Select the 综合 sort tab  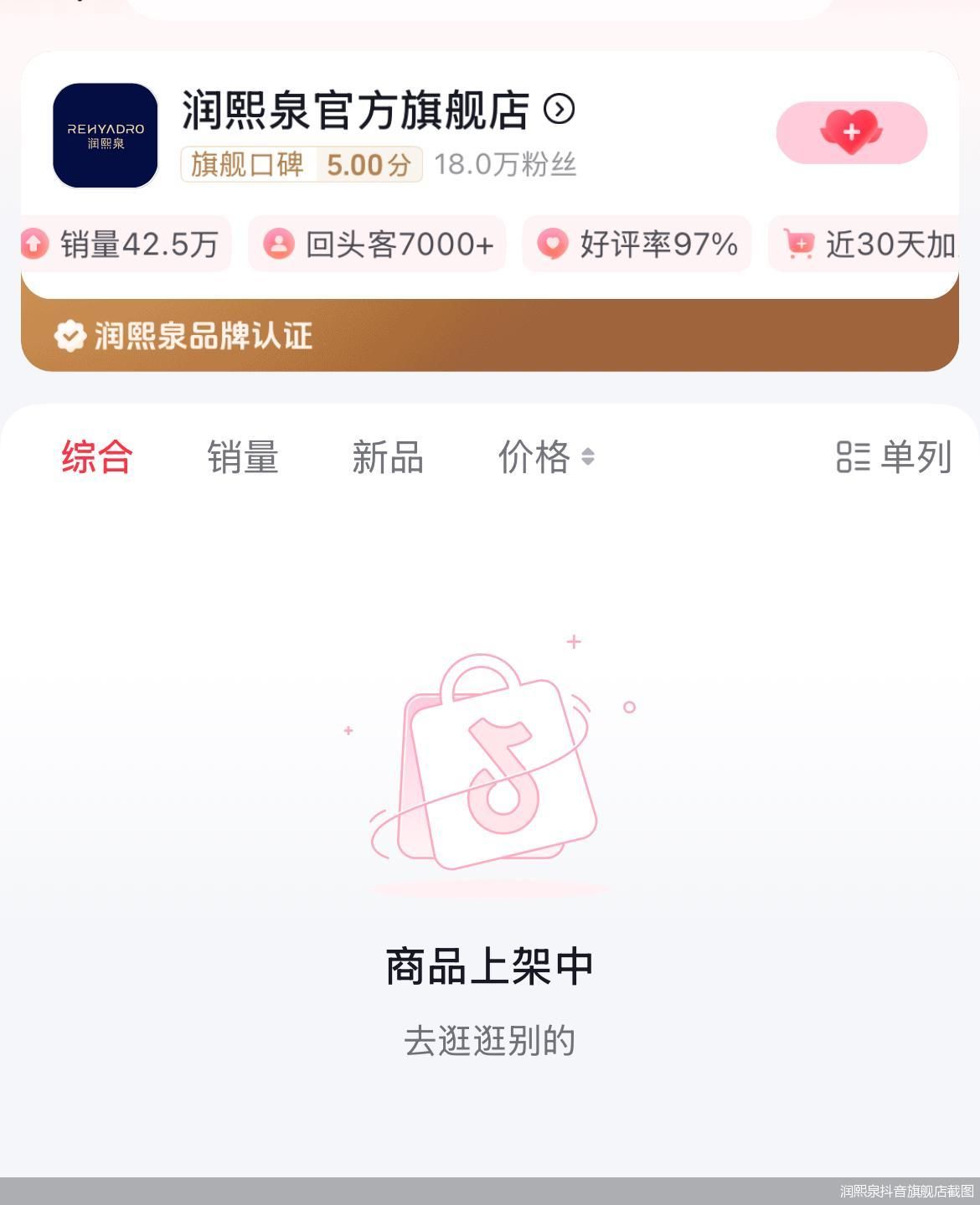pos(97,457)
